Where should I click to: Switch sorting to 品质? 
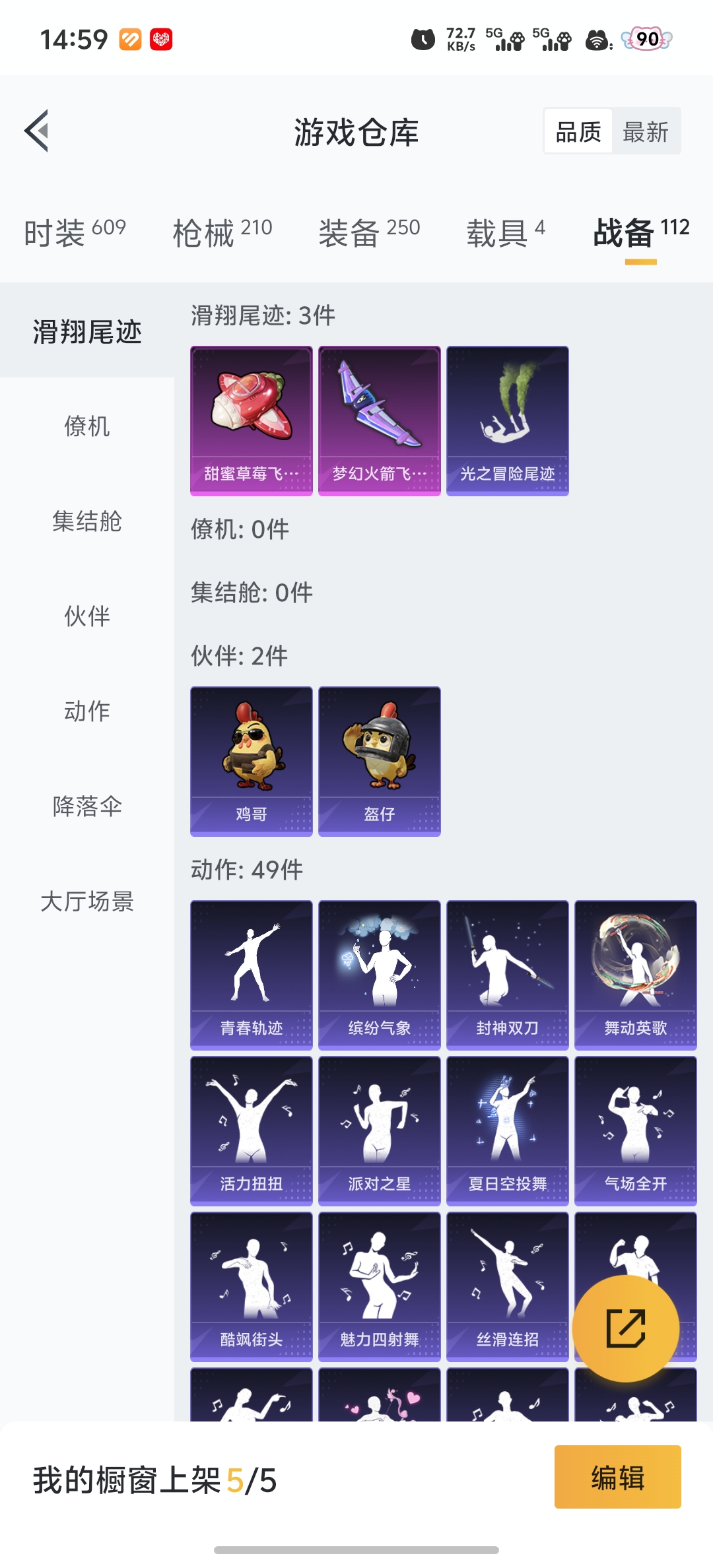(577, 131)
